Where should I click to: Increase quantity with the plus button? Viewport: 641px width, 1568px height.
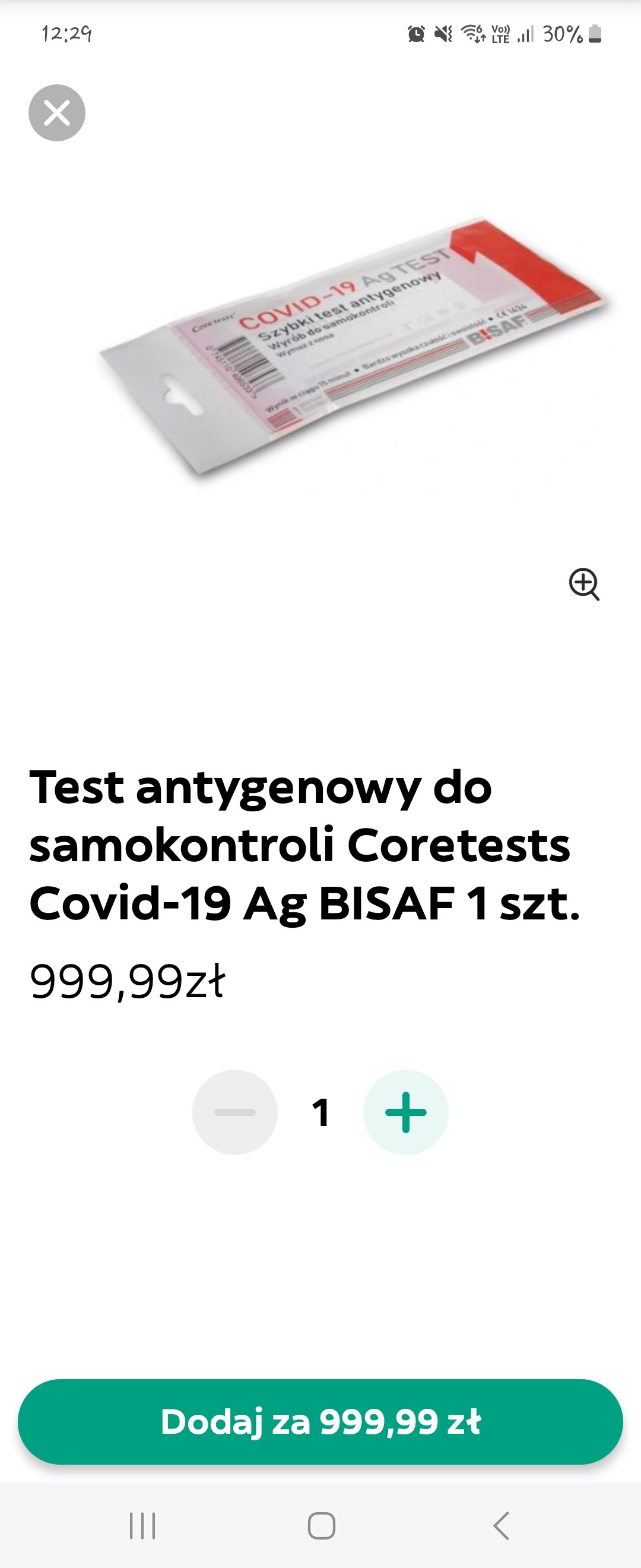(405, 1112)
